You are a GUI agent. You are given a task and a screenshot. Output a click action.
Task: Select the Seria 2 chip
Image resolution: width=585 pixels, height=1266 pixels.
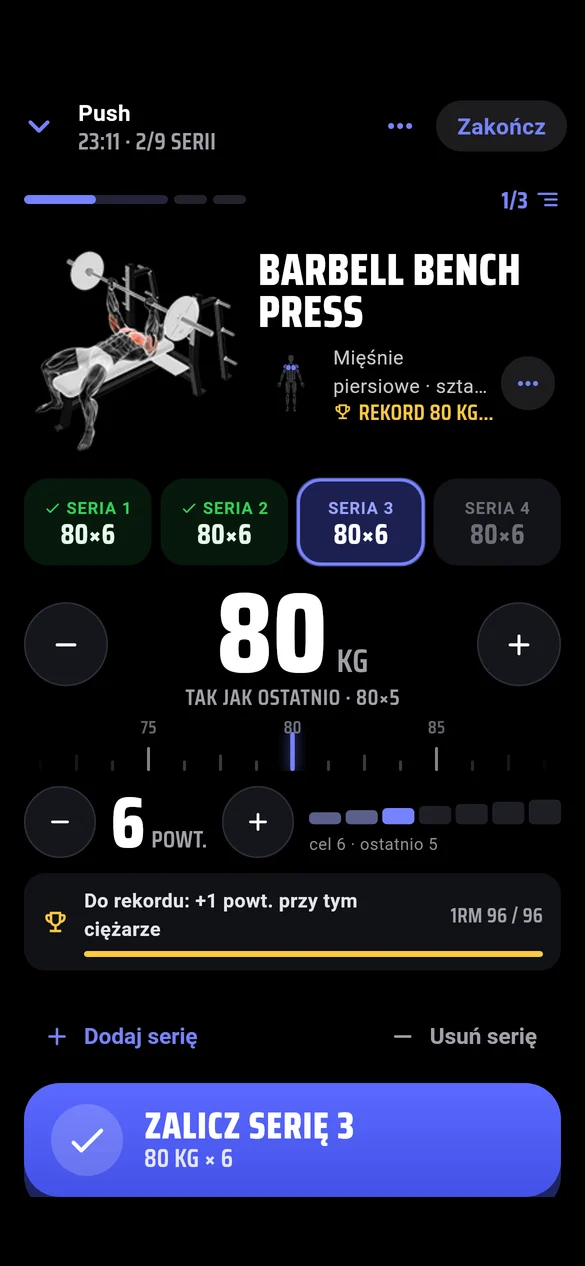pyautogui.click(x=224, y=522)
